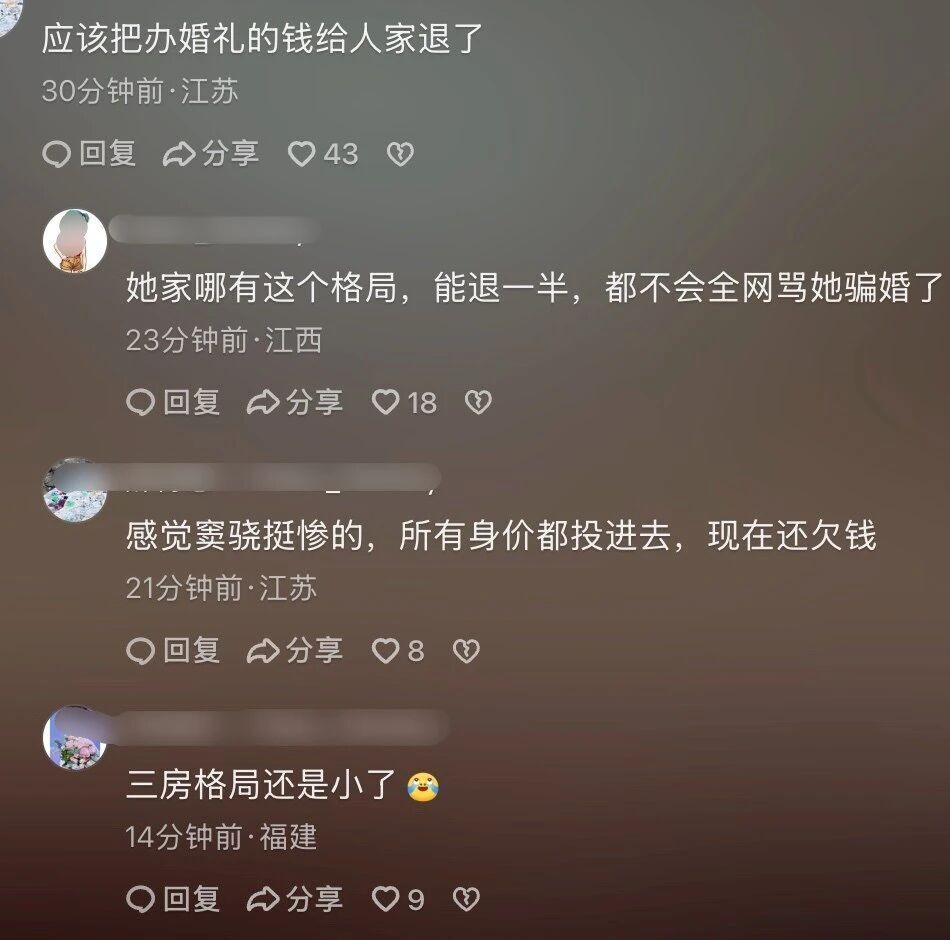Screen dimensions: 950x940
Task: Dislike the comment about 窦骁挺惨的
Action: tap(466, 651)
